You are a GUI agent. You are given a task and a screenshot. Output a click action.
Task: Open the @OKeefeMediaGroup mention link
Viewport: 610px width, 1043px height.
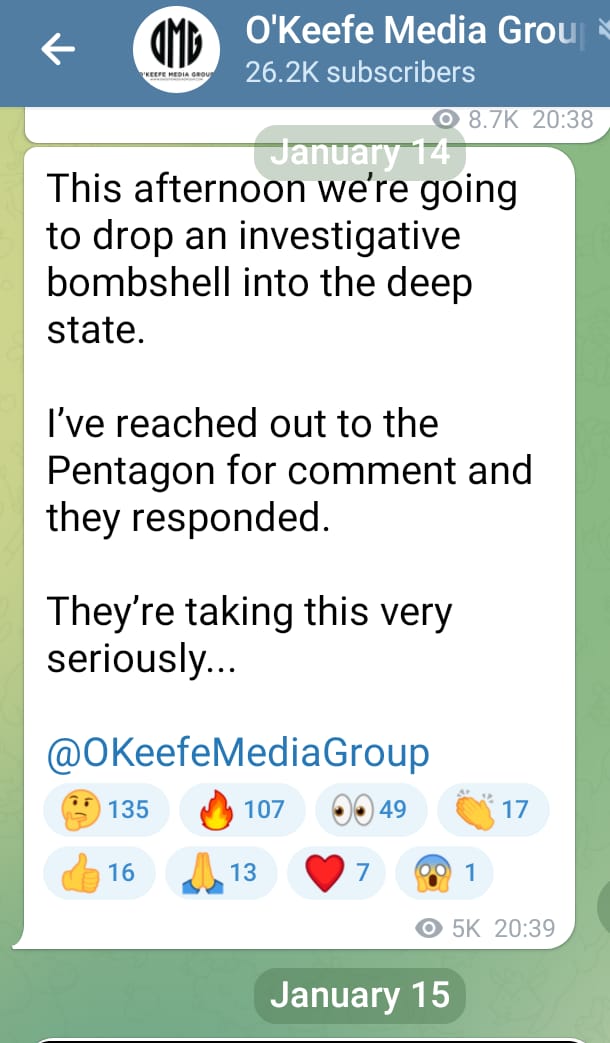238,752
